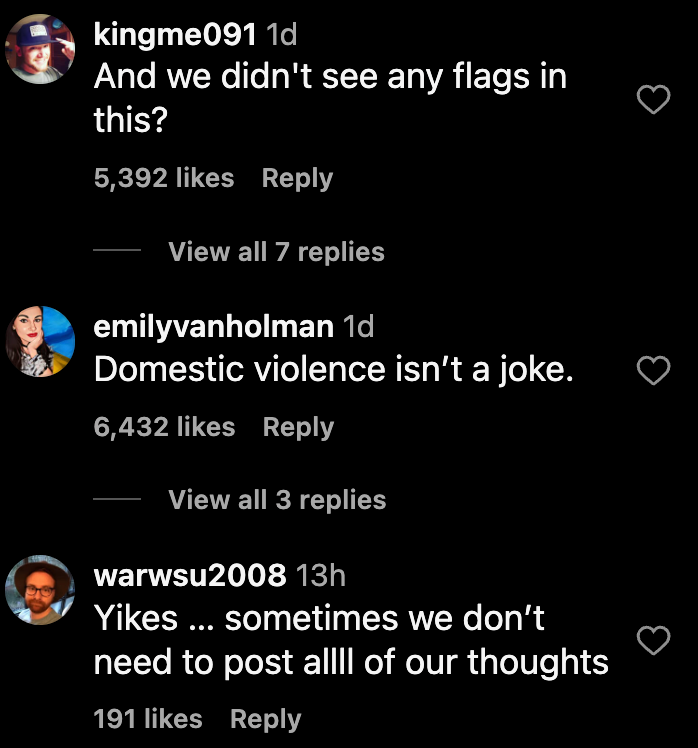This screenshot has width=698, height=748.
Task: View all 3 replies
Action: (277, 500)
